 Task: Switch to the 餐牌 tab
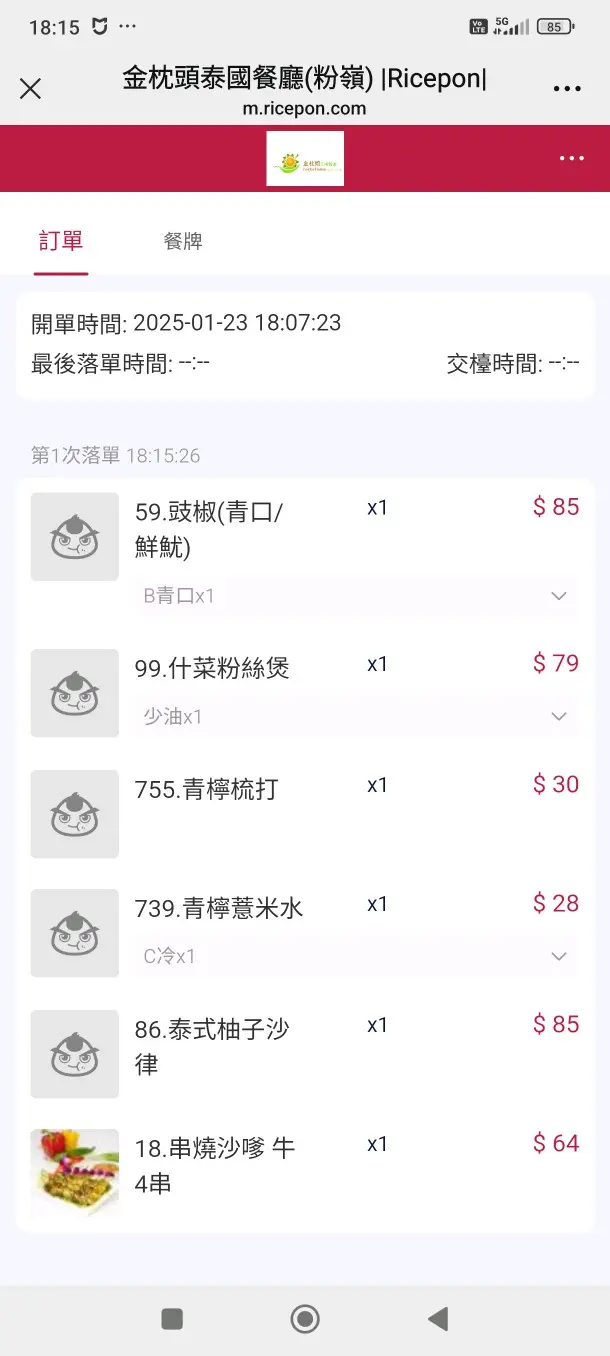(183, 241)
